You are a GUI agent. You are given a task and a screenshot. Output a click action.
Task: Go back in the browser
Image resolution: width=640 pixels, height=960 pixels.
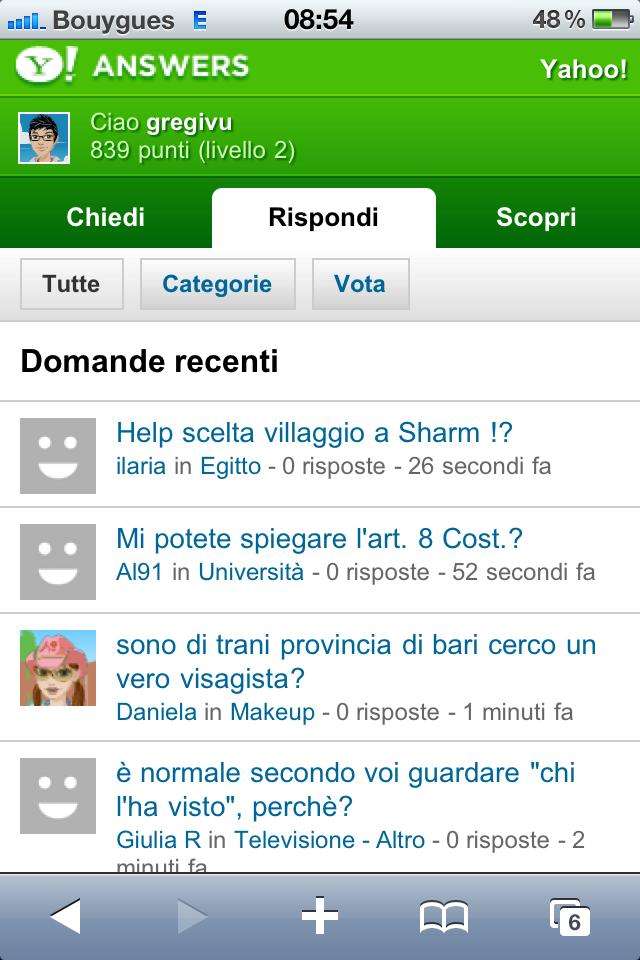[x=65, y=915]
